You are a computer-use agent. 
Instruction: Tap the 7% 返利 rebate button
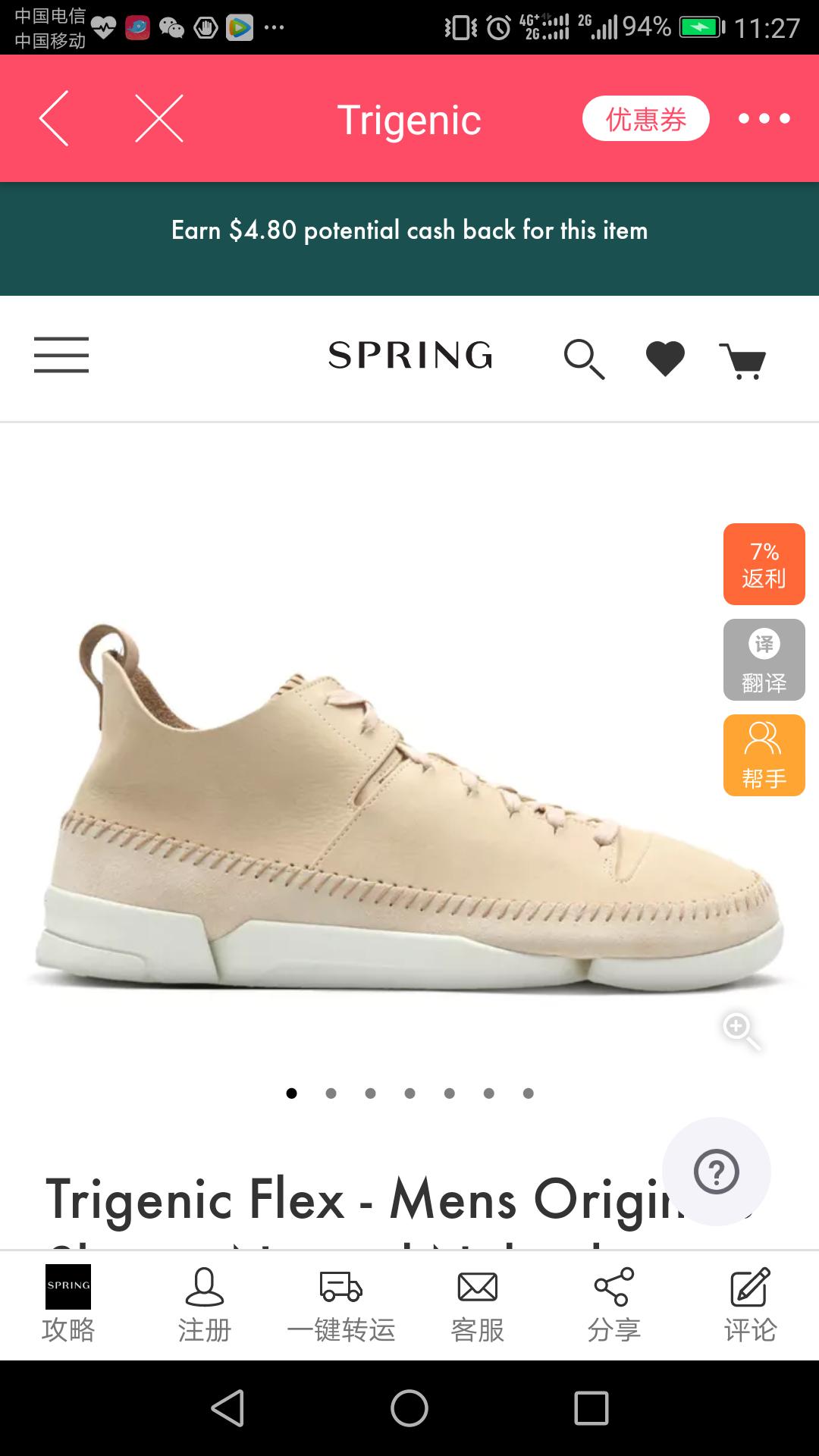764,564
